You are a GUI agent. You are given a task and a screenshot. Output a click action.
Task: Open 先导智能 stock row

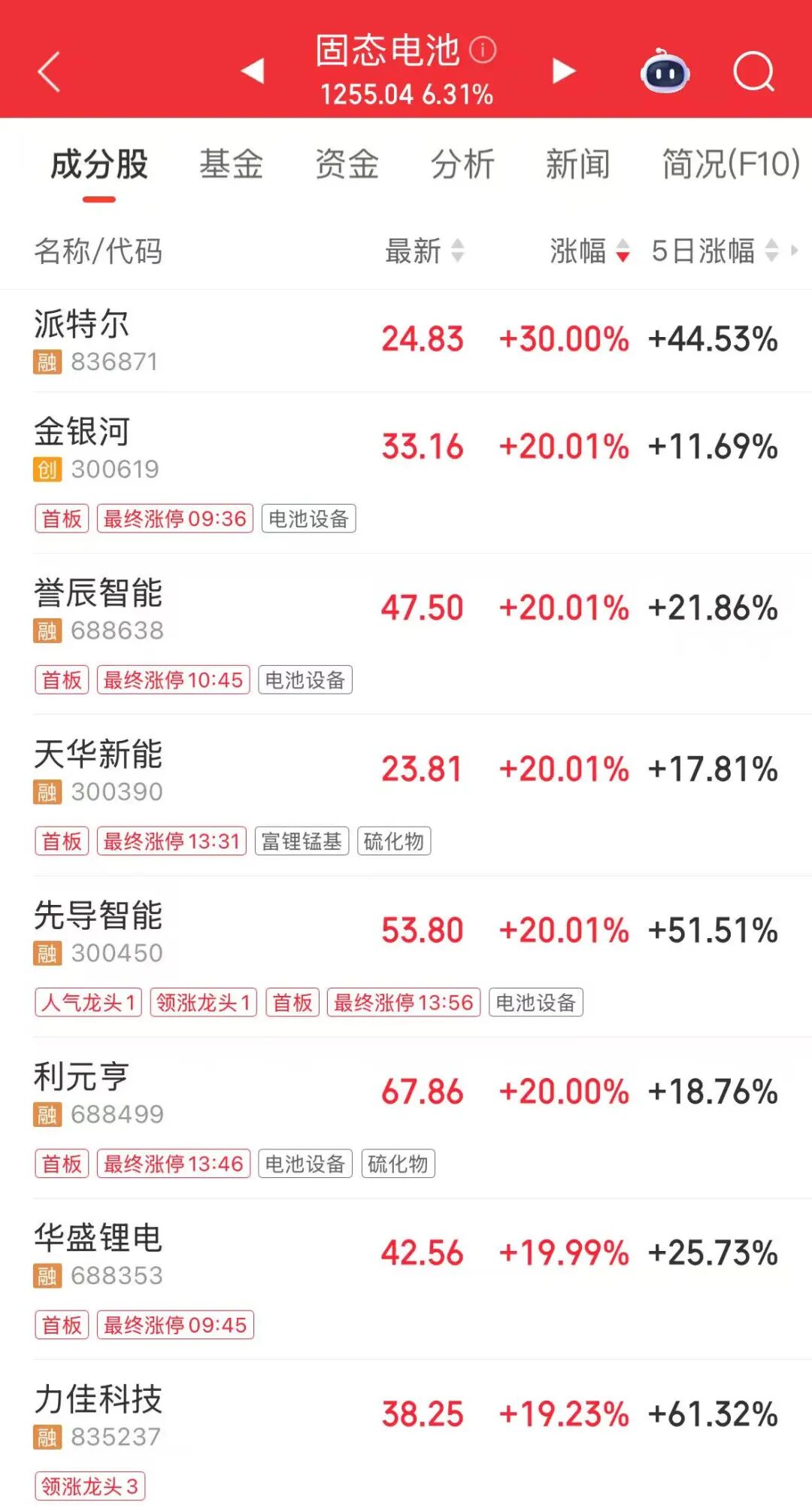[98, 916]
